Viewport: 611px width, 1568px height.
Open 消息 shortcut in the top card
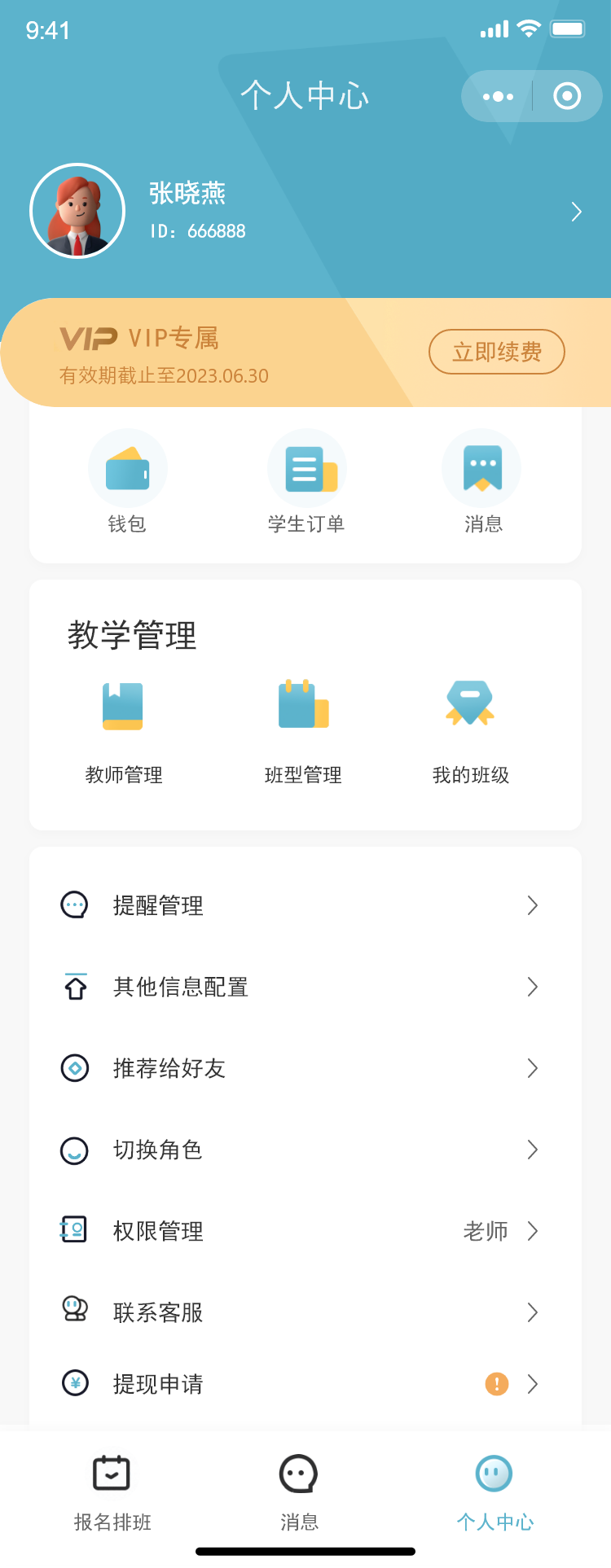pyautogui.click(x=482, y=481)
